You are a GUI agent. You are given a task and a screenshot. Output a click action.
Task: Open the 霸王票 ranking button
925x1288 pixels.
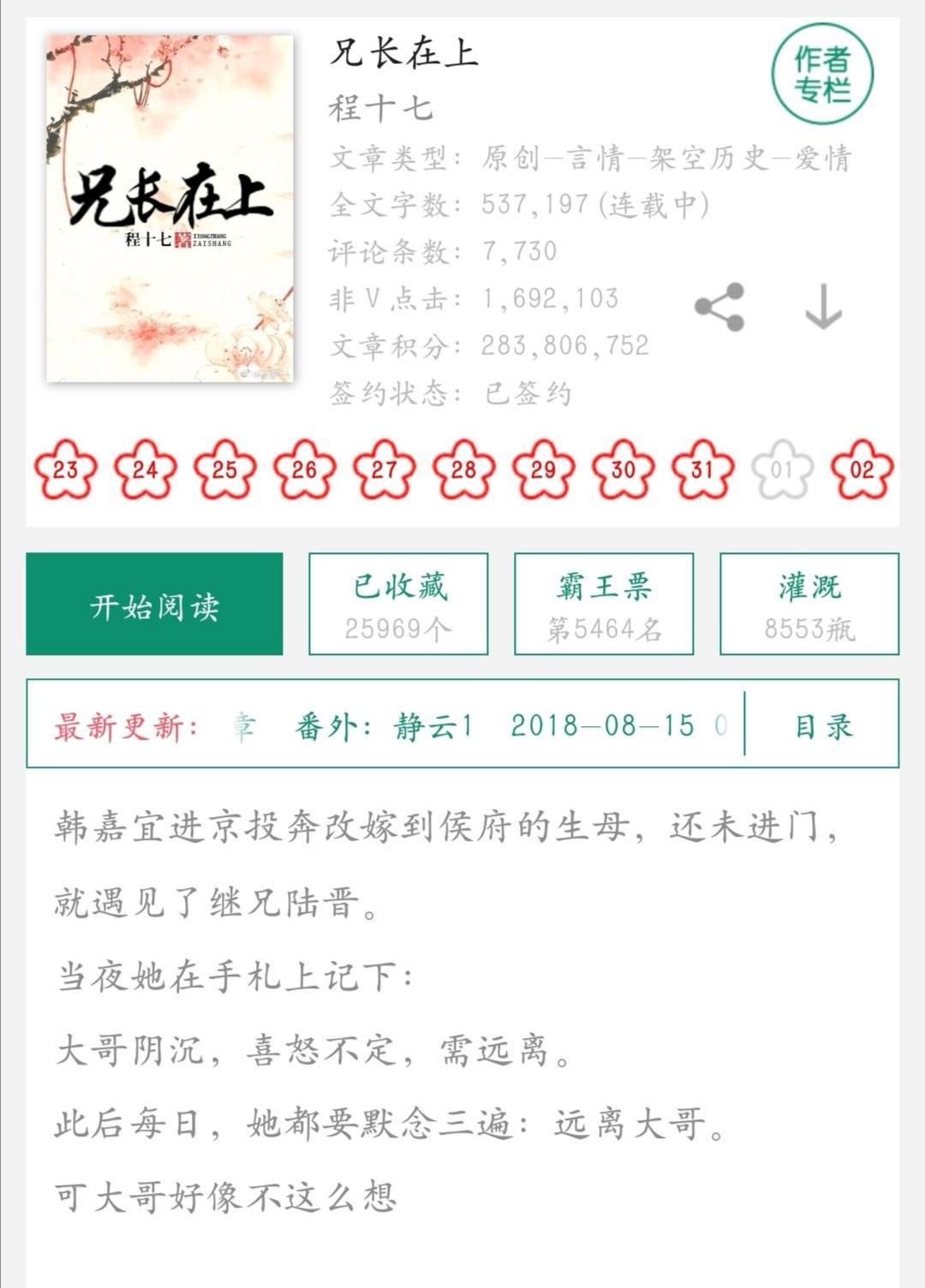click(x=604, y=605)
